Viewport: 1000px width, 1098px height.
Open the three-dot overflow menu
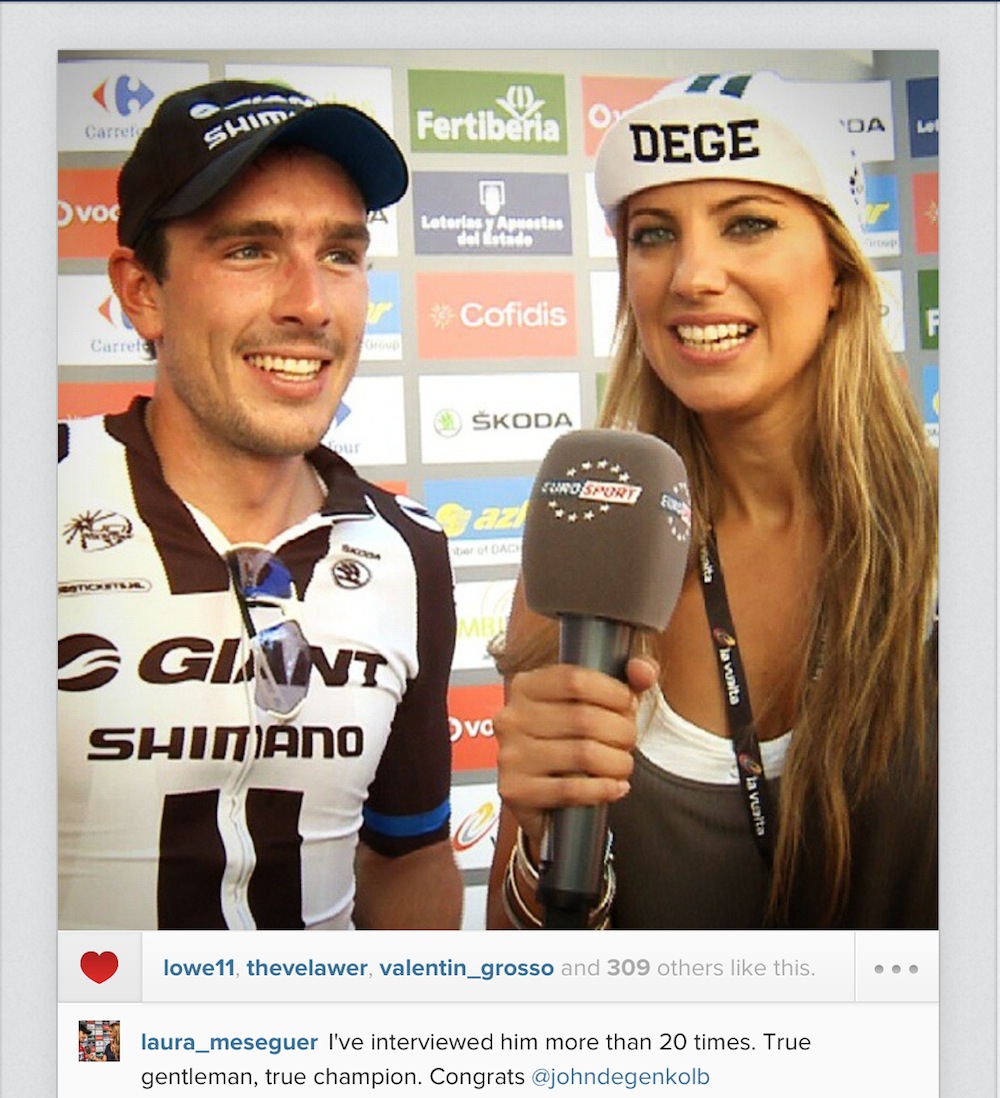(x=895, y=968)
